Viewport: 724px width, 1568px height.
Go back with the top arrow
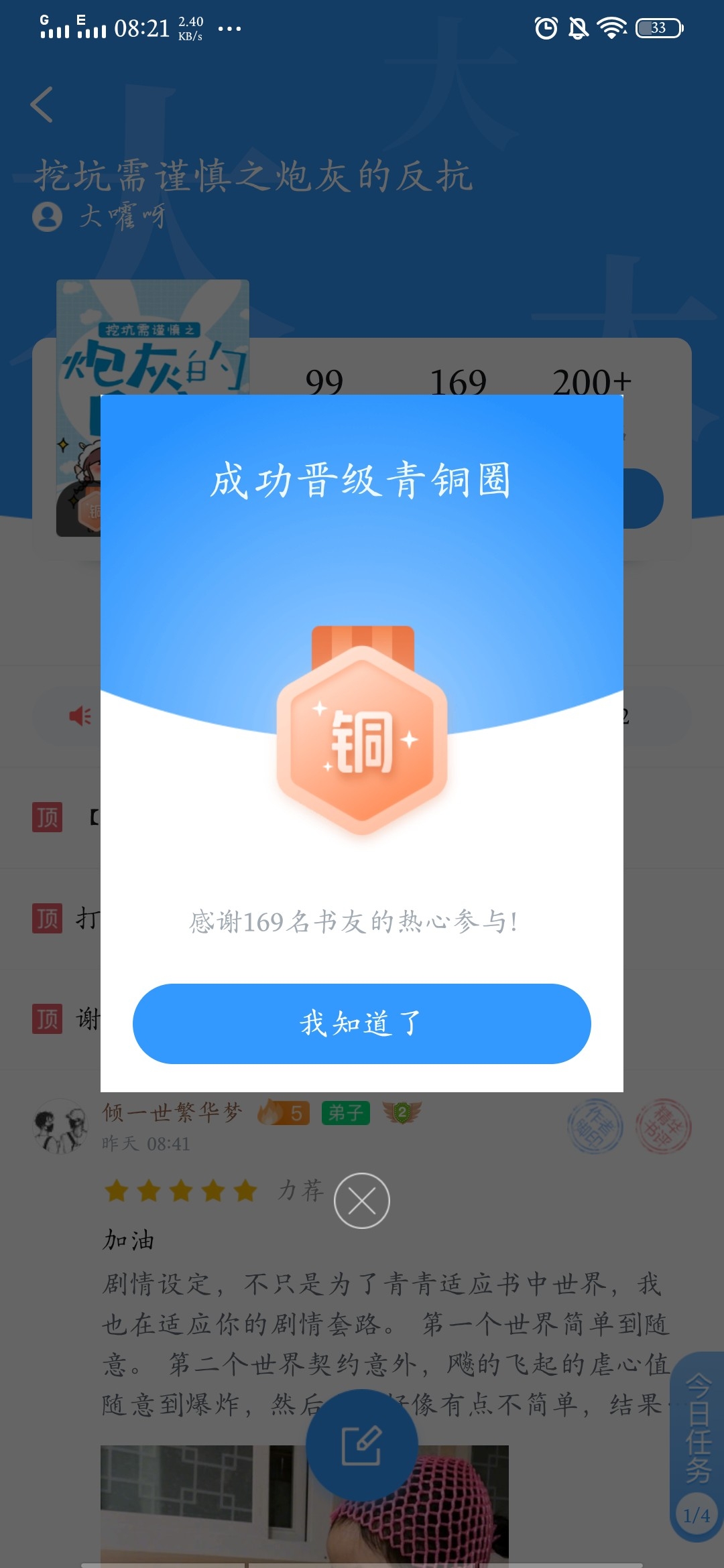(42, 105)
